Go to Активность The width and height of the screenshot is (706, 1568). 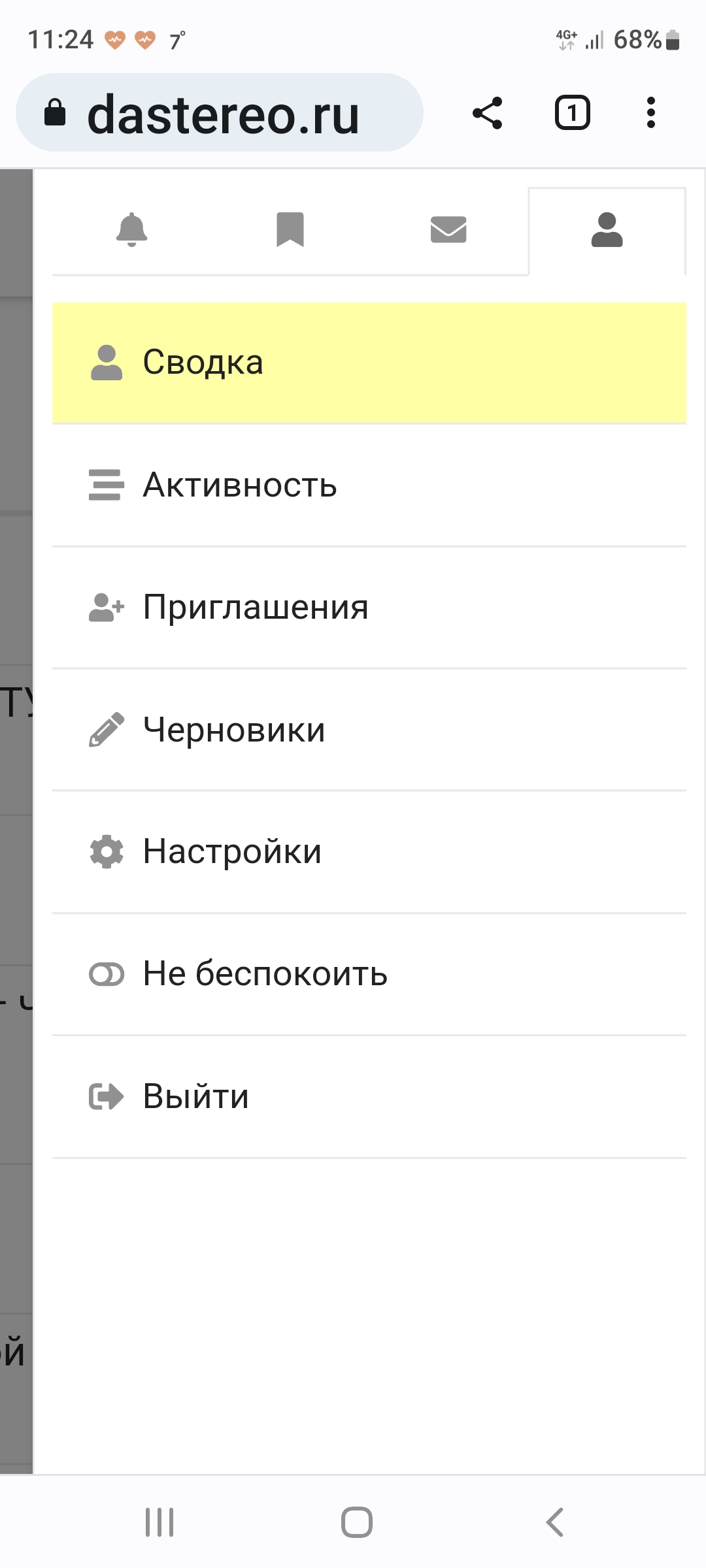(x=369, y=485)
